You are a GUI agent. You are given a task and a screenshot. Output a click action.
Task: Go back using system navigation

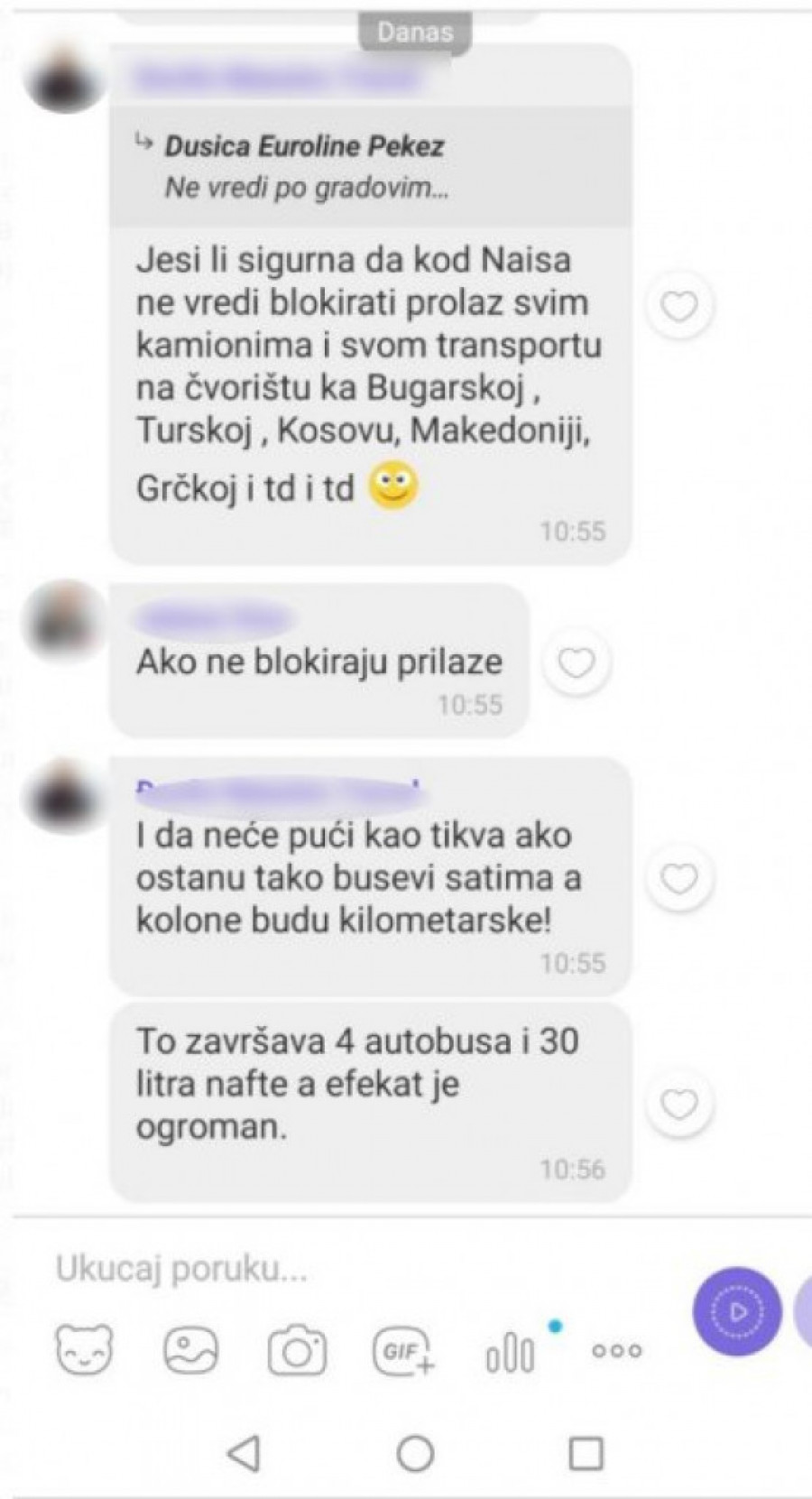pos(243,1453)
